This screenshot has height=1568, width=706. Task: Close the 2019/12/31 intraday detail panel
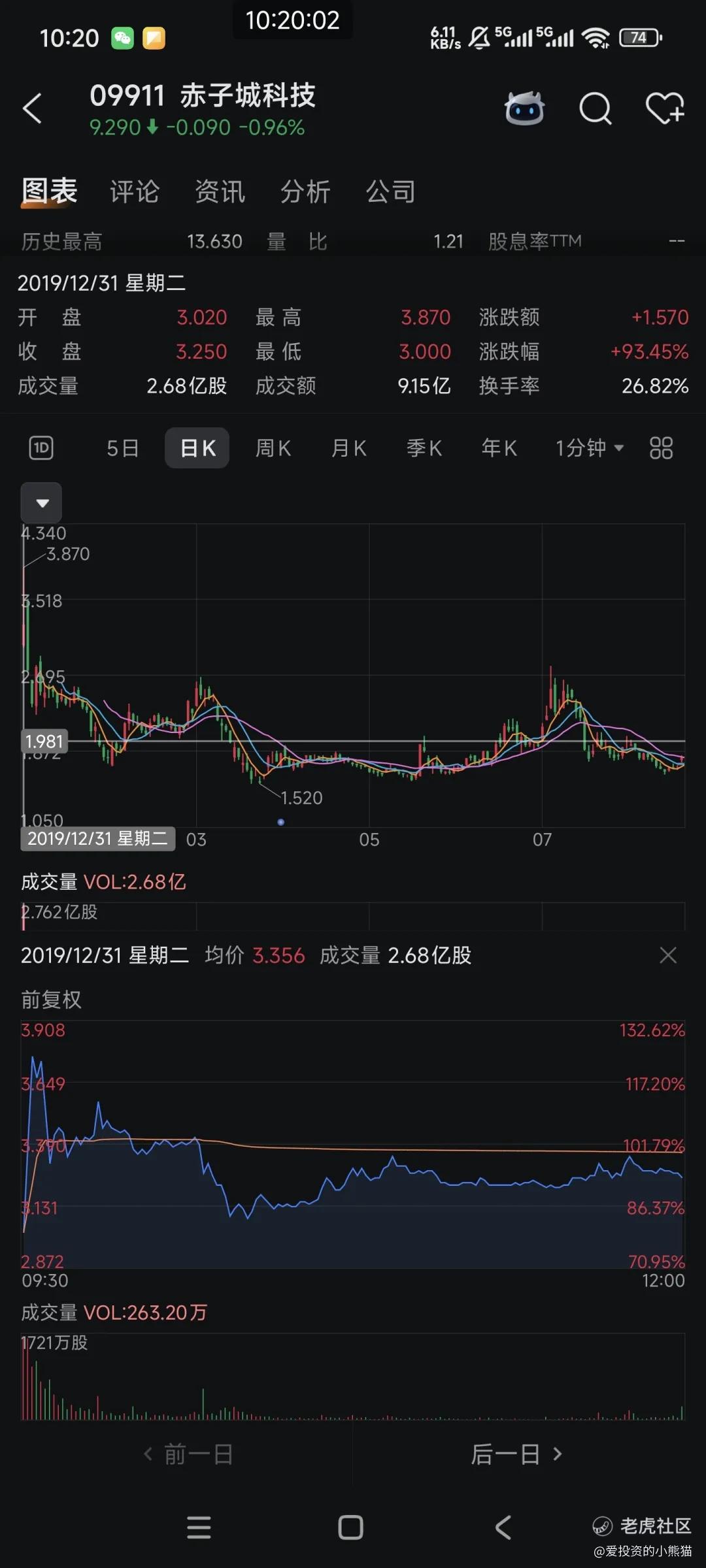(667, 956)
